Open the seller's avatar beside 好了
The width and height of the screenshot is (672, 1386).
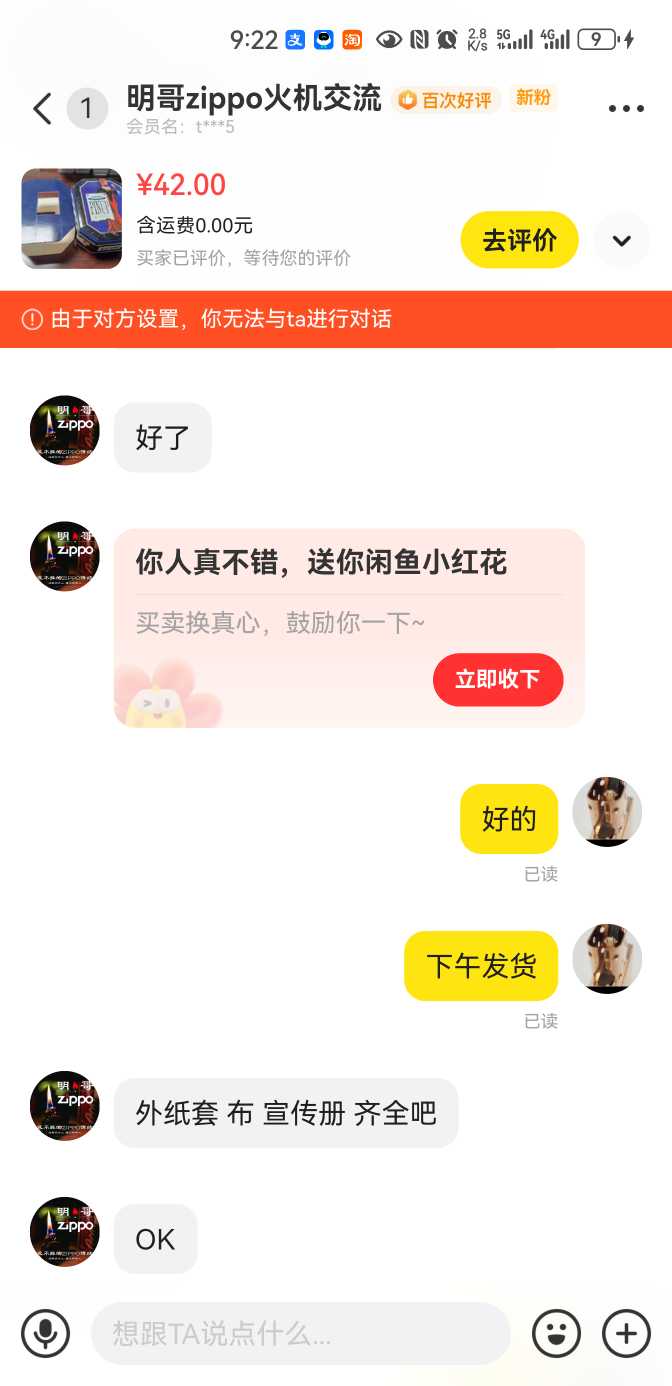point(64,430)
